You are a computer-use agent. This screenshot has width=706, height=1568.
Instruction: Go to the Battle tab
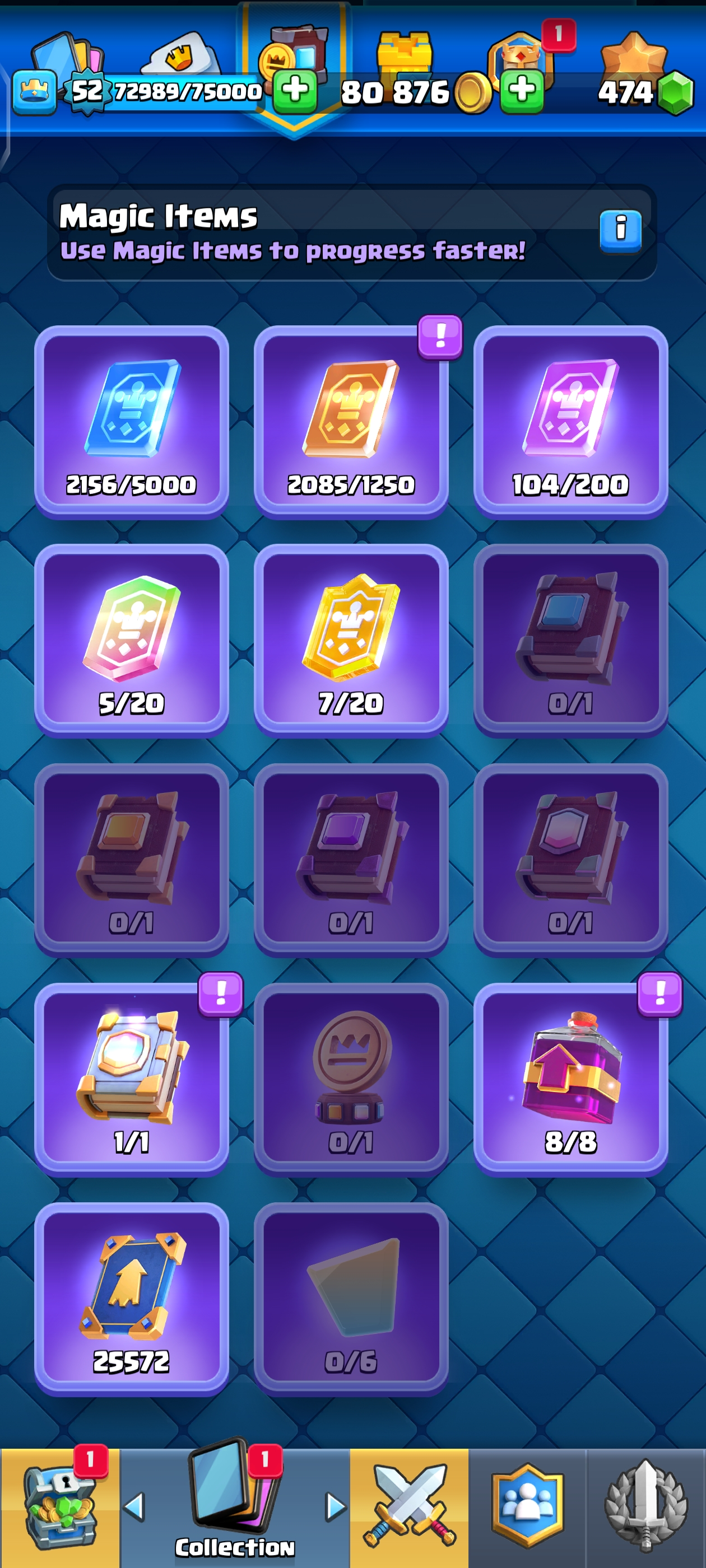408,1507
